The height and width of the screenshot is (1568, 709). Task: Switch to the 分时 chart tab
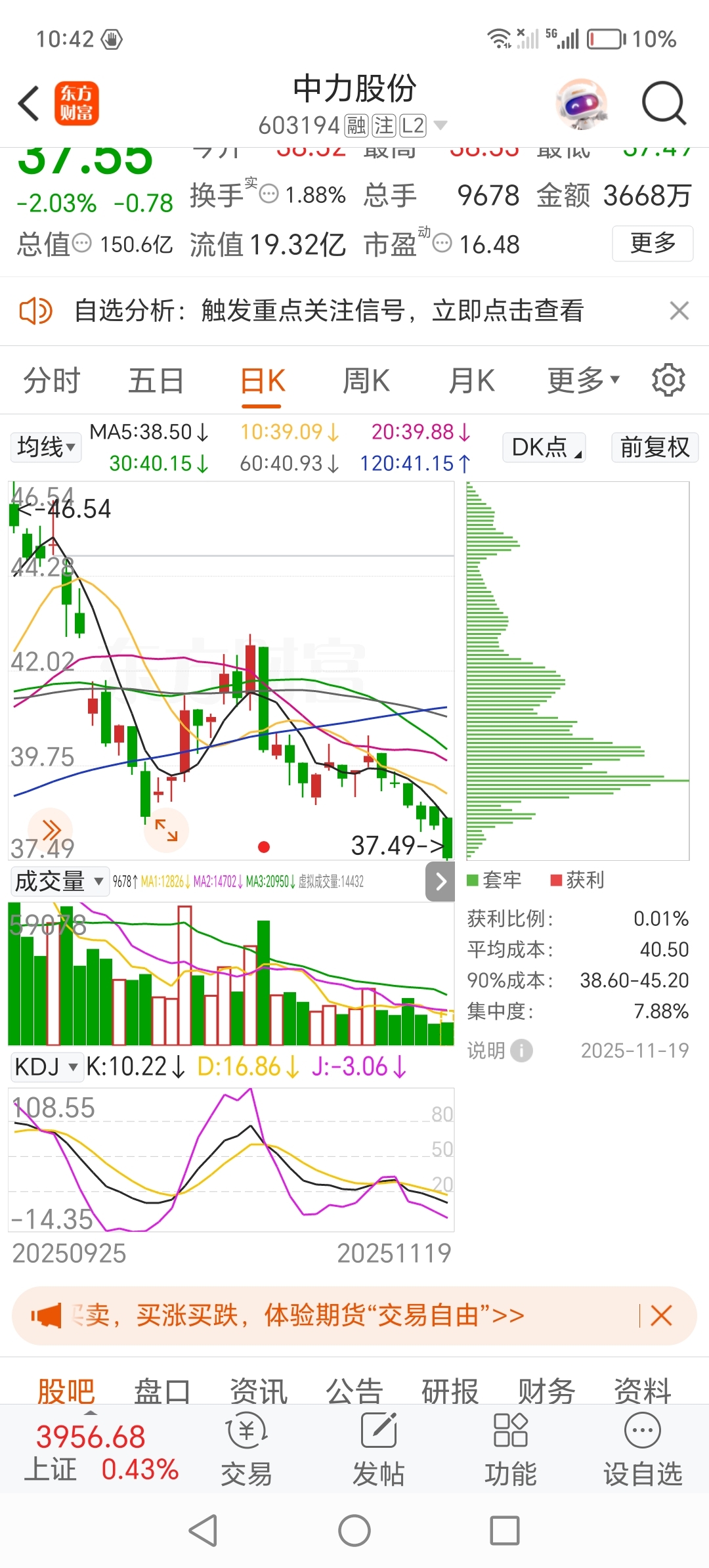51,381
